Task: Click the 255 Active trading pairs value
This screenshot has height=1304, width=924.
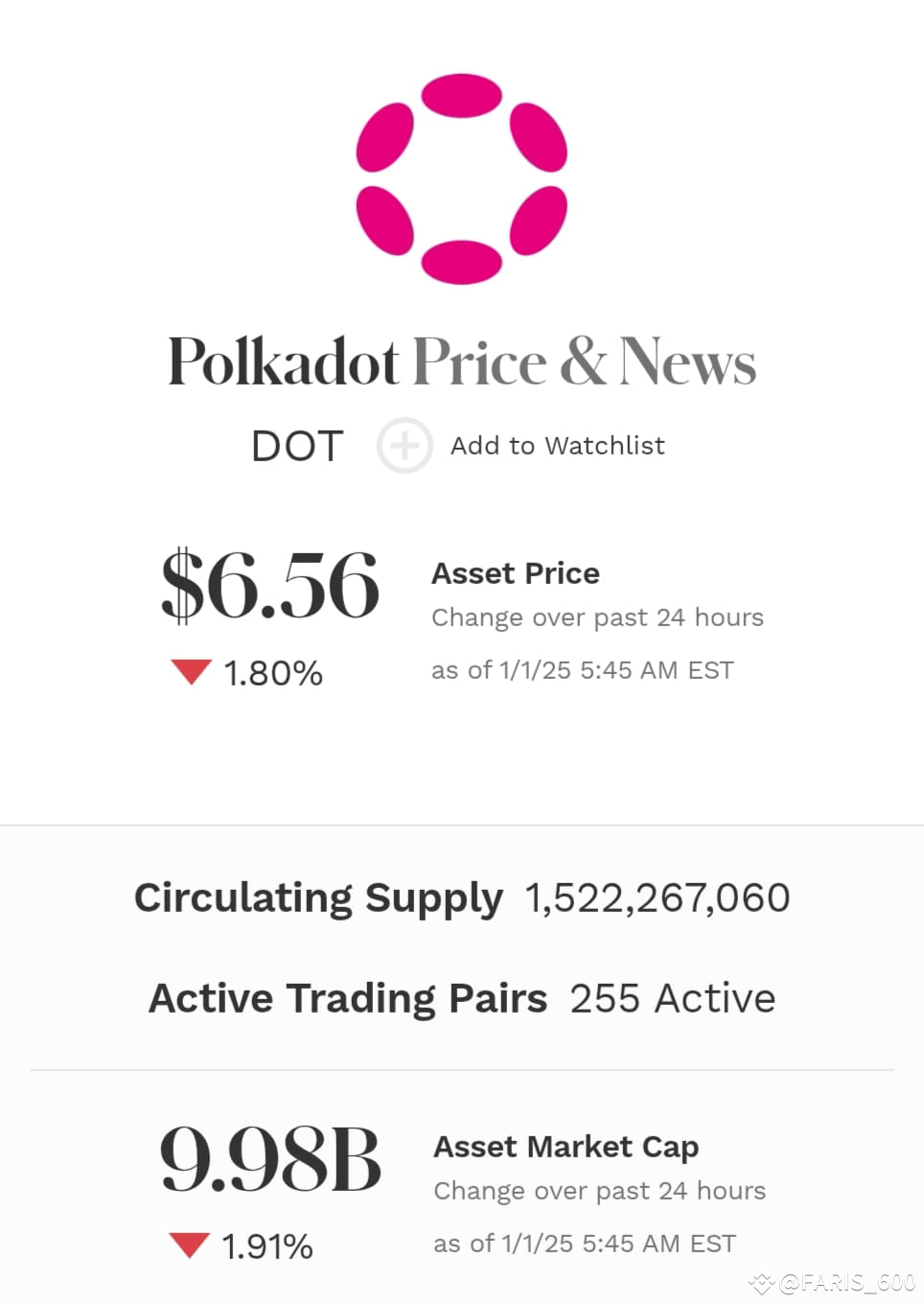Action: [672, 998]
